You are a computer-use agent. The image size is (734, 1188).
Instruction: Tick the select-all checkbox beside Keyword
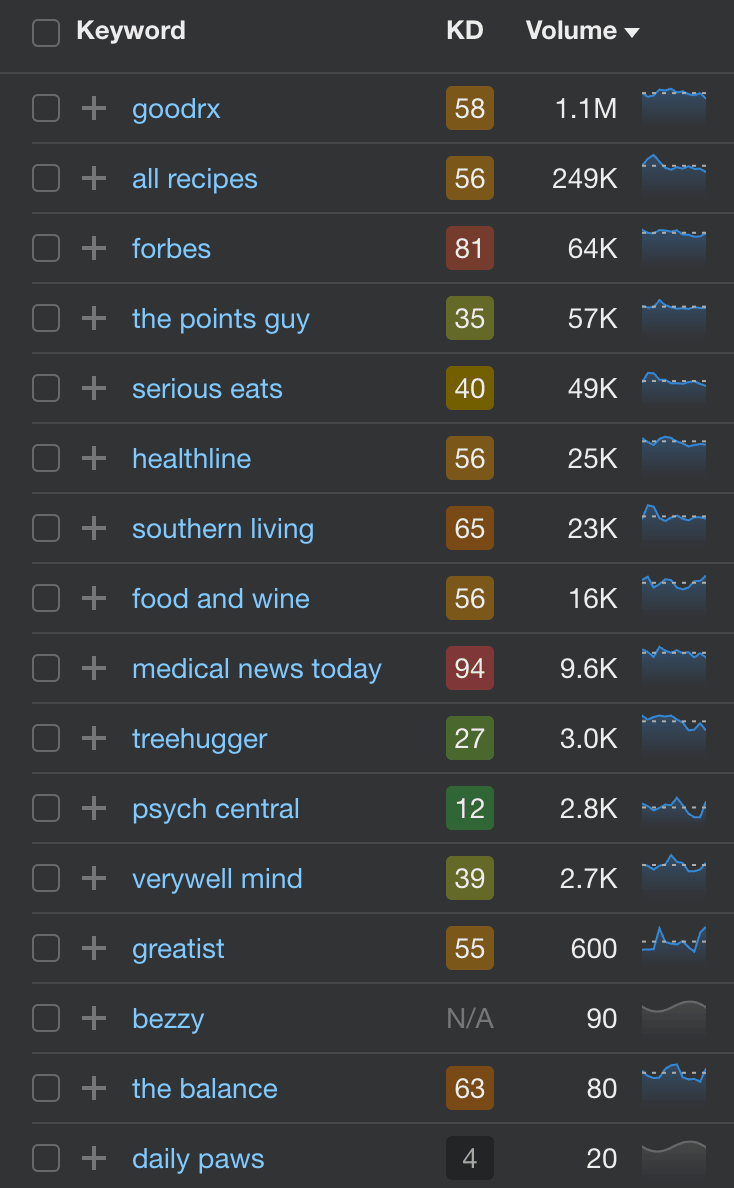(x=46, y=33)
